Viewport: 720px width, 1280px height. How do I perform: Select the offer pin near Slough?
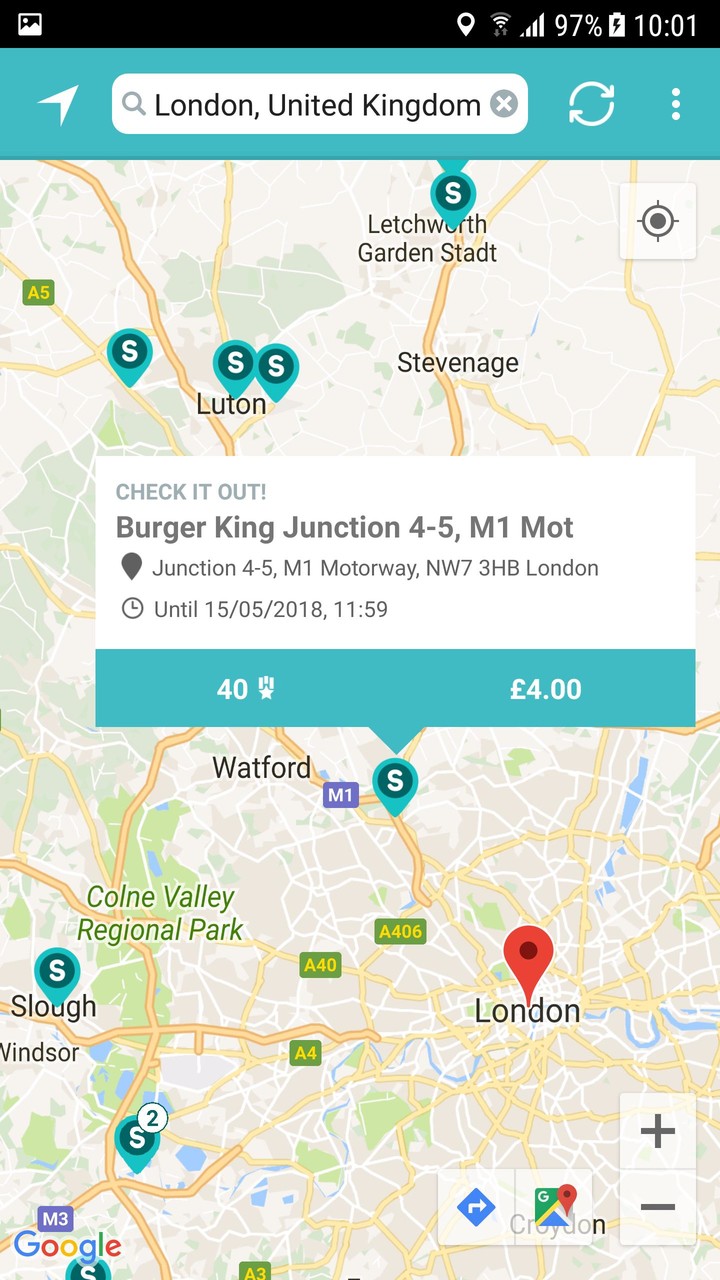57,972
